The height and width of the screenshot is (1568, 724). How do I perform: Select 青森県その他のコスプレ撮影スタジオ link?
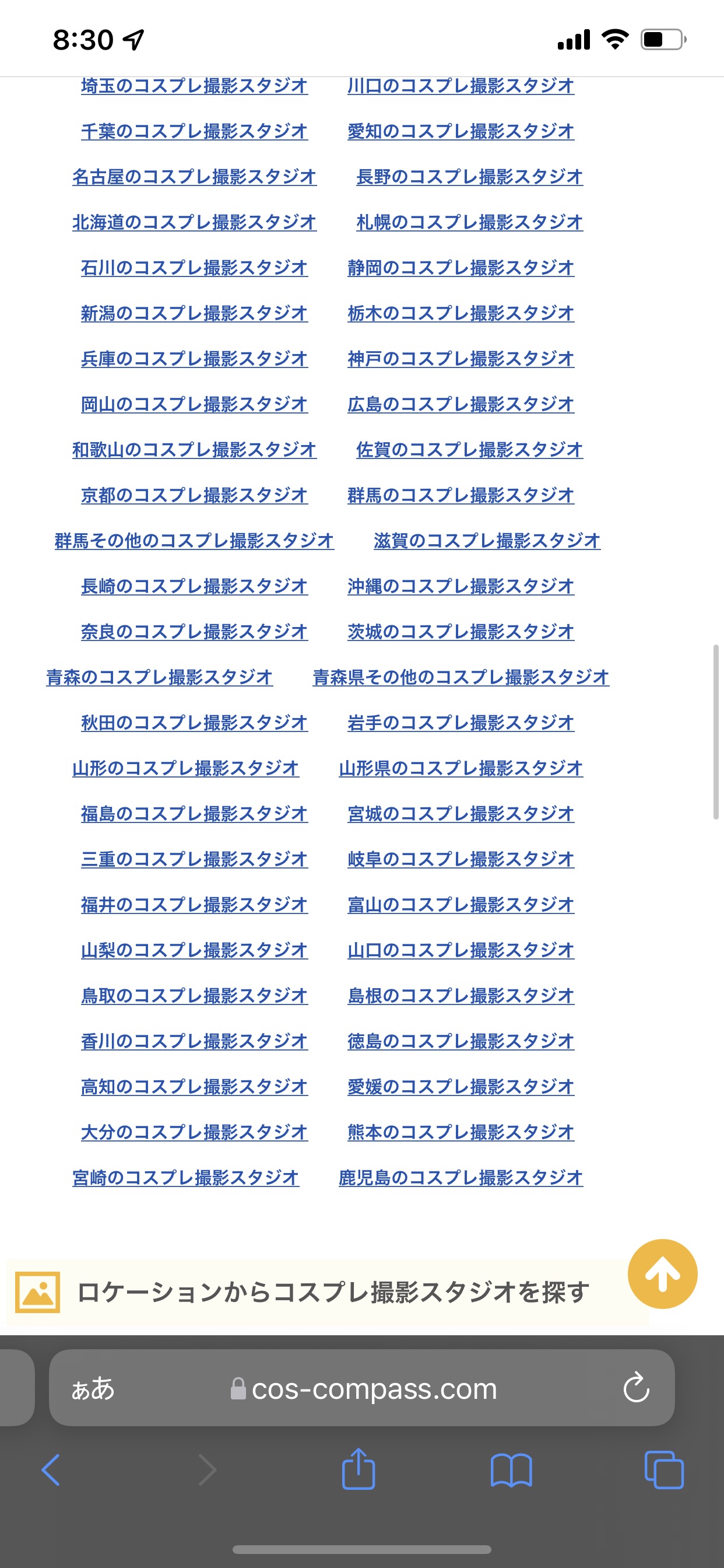coord(461,677)
